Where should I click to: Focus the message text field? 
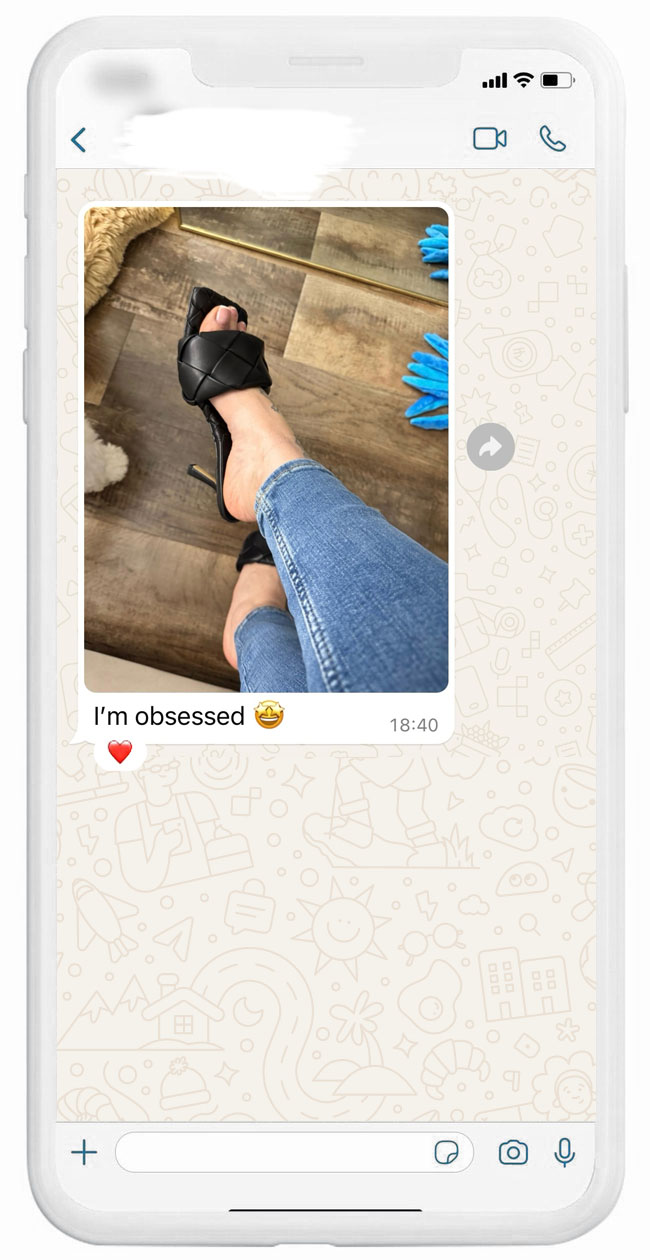[x=270, y=1153]
